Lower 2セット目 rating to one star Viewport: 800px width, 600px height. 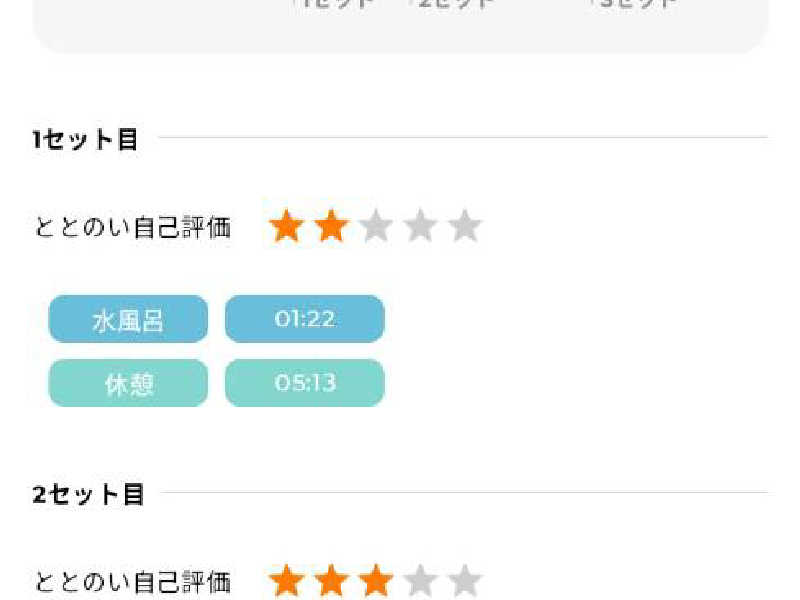pyautogui.click(x=287, y=580)
